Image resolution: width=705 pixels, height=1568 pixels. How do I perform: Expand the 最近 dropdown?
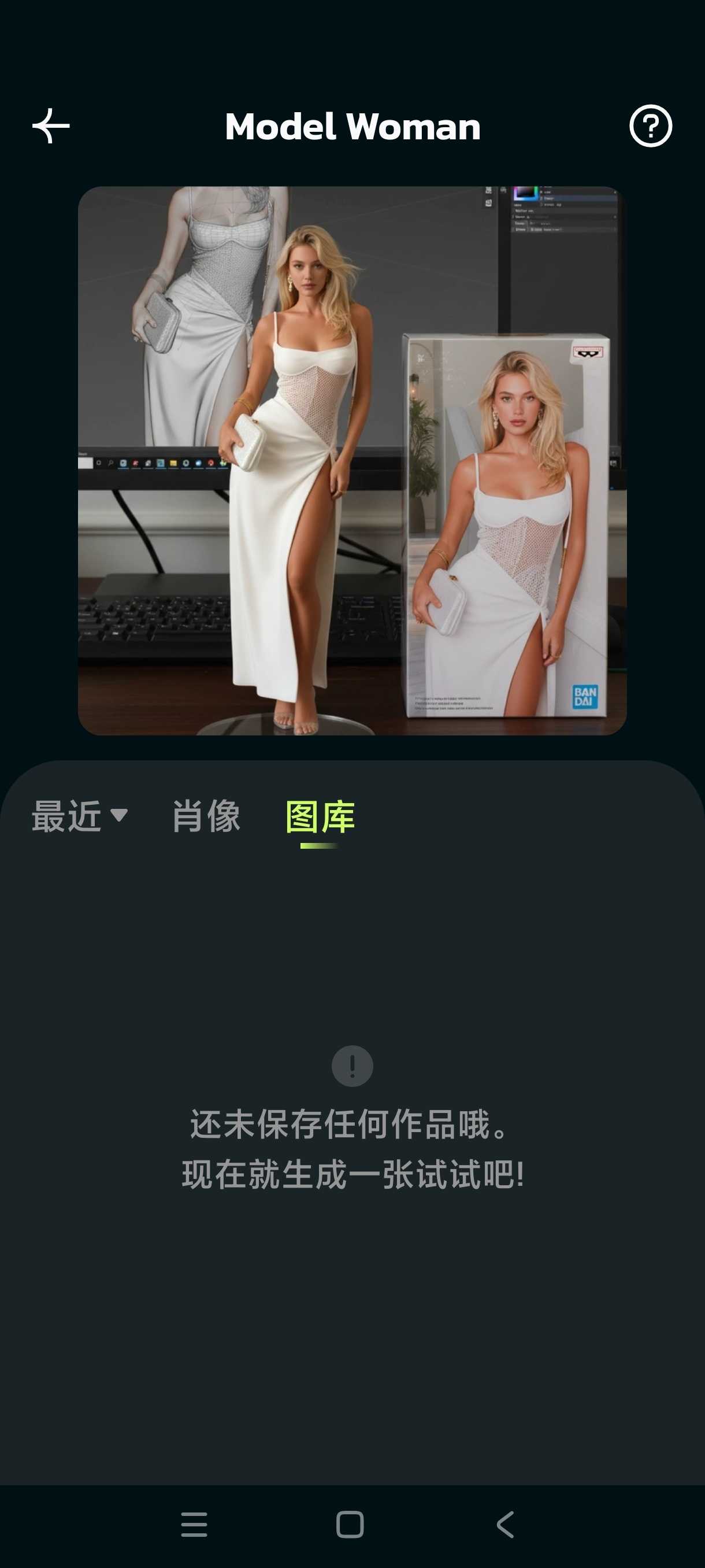[x=80, y=816]
